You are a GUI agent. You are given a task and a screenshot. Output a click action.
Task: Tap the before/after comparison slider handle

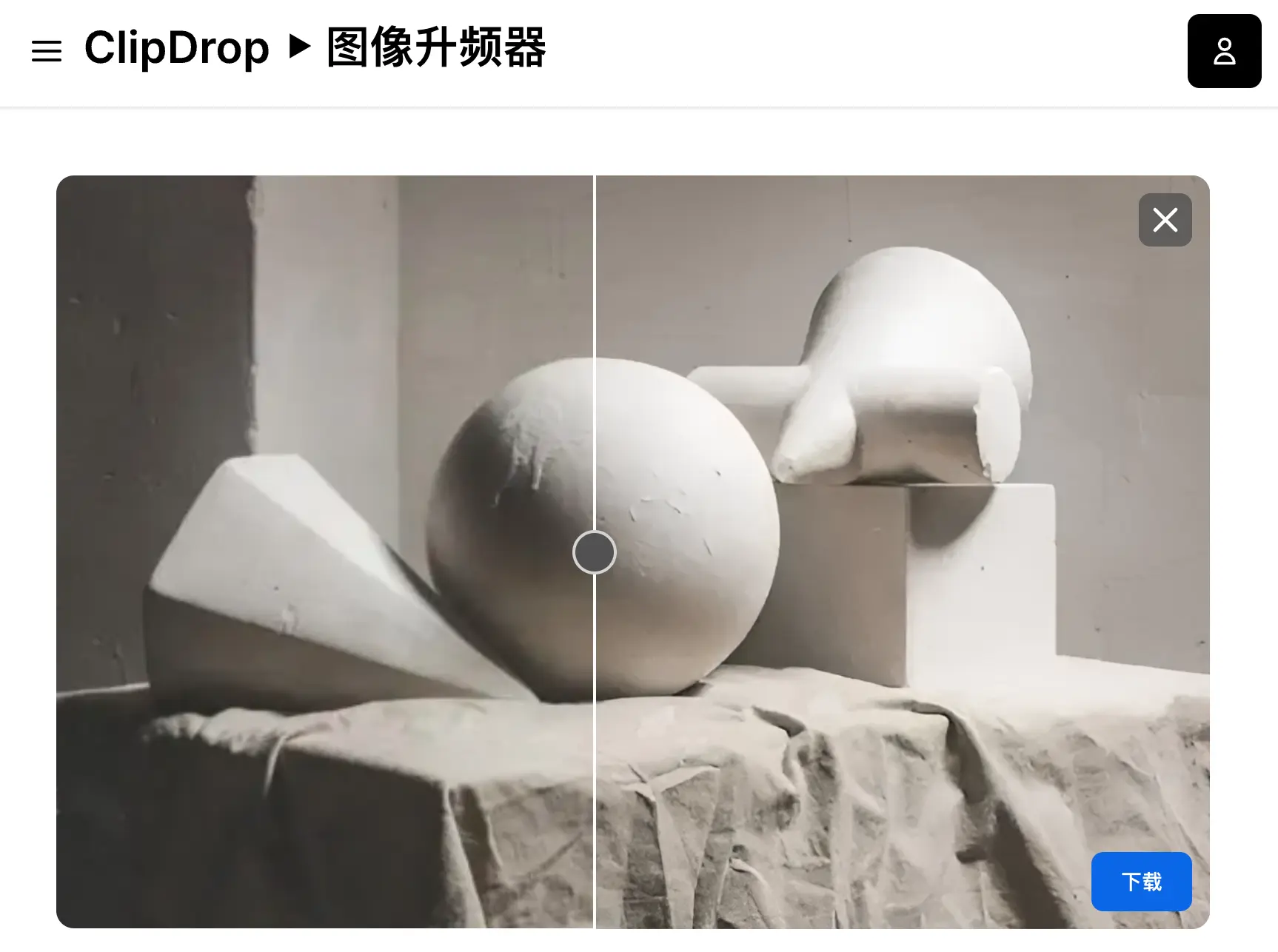click(x=594, y=552)
